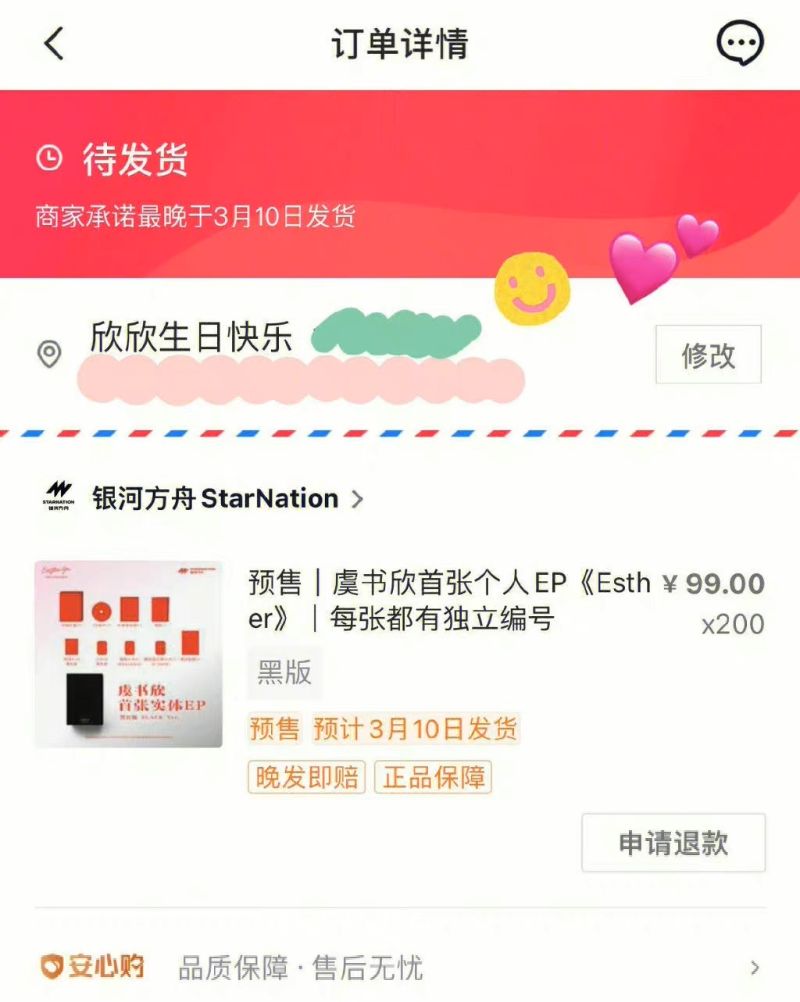Viewport: 800px width, 1002px height.
Task: Tap 申请退款 to request a refund
Action: pos(673,843)
